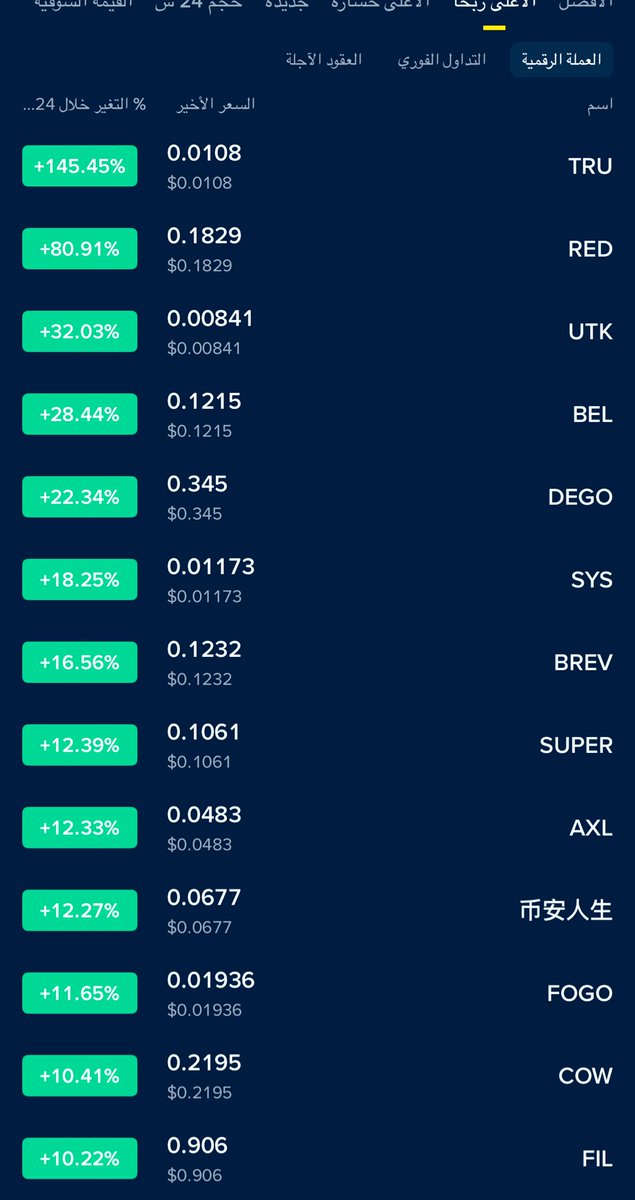The height and width of the screenshot is (1200, 635).
Task: Switch to the جديدة tab
Action: [x=286, y=4]
